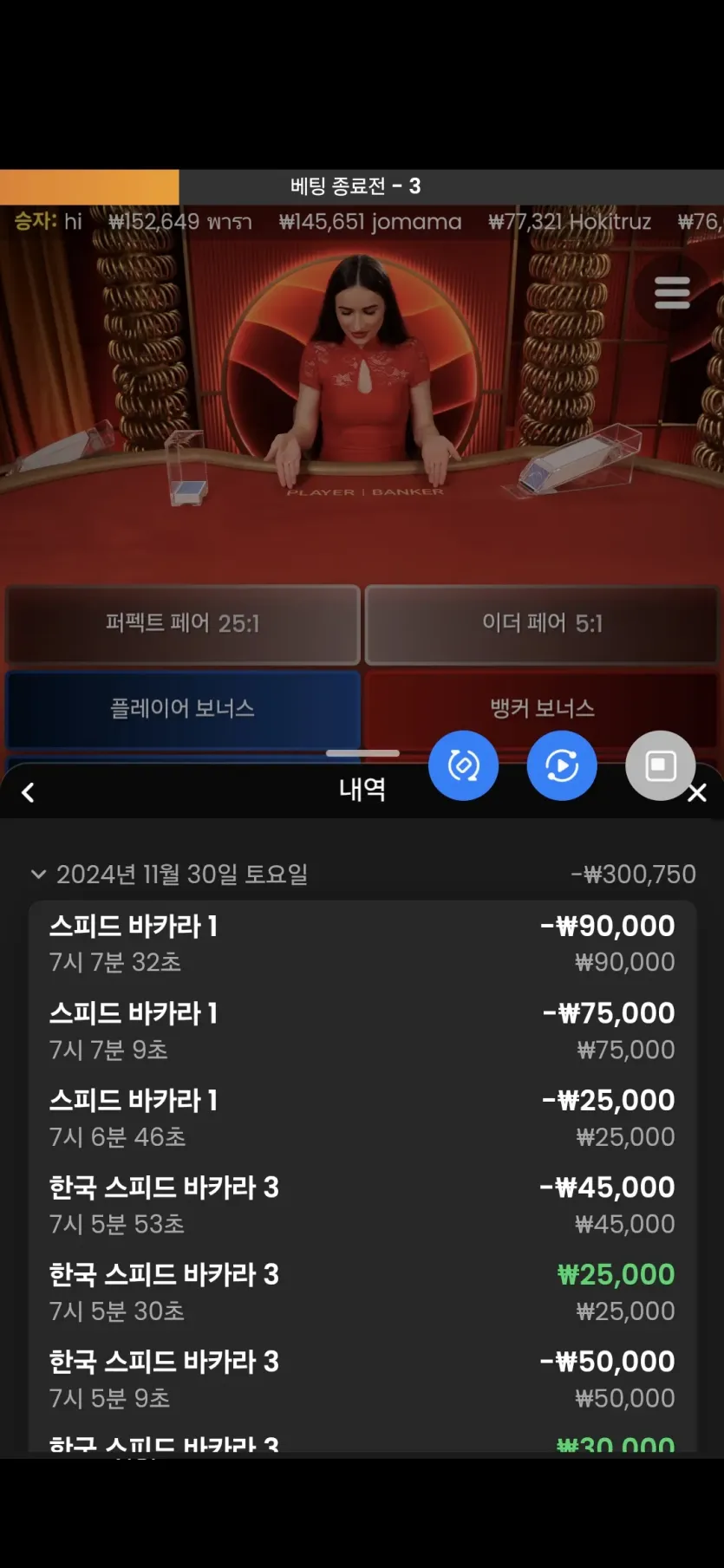724x1568 pixels.
Task: Collapse the 2024년 11월 30일 section
Action: coord(38,874)
